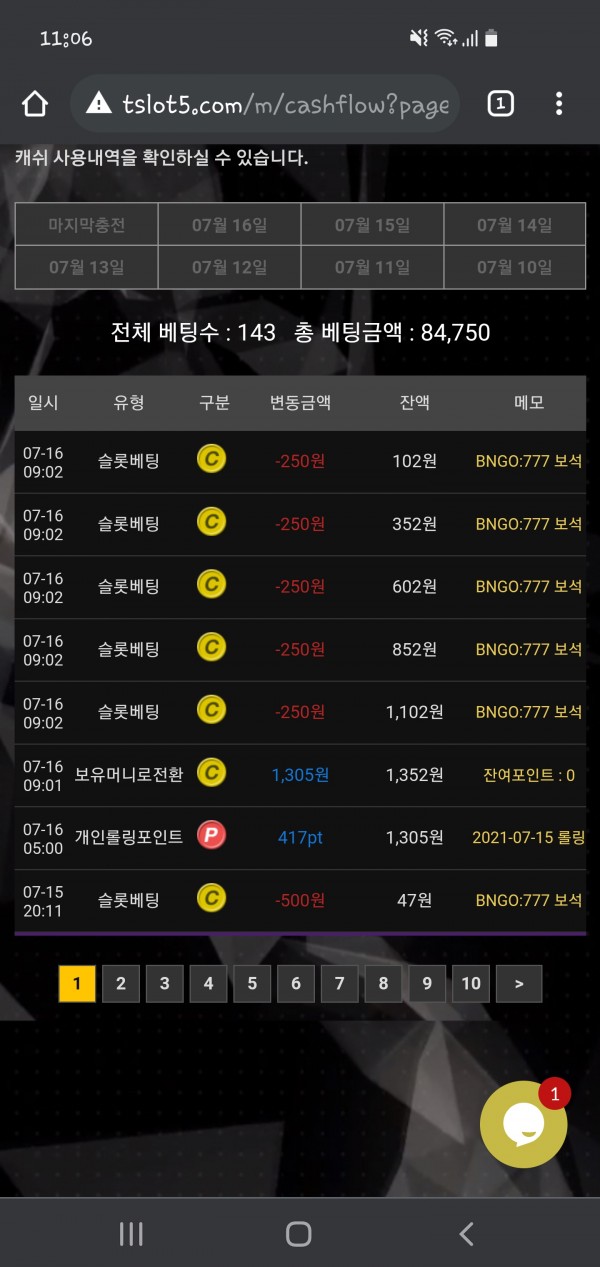
Task: Go to page 5
Action: click(x=252, y=984)
